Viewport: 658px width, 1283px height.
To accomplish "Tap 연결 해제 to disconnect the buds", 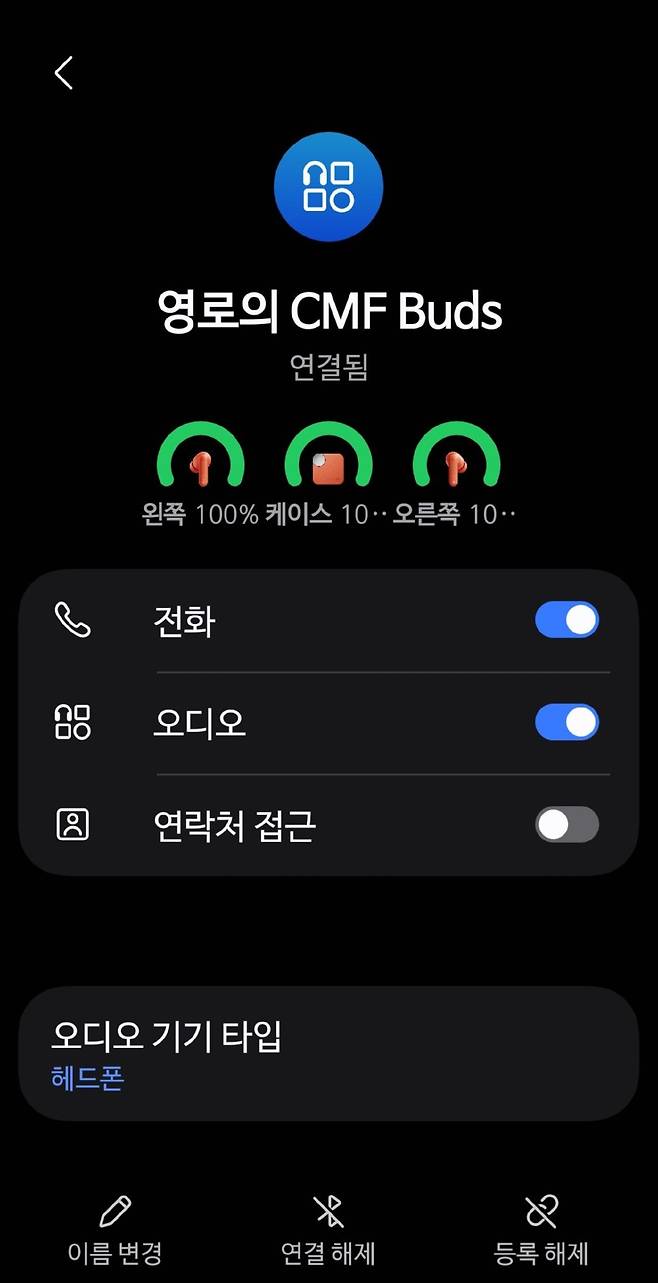I will coord(328,1230).
